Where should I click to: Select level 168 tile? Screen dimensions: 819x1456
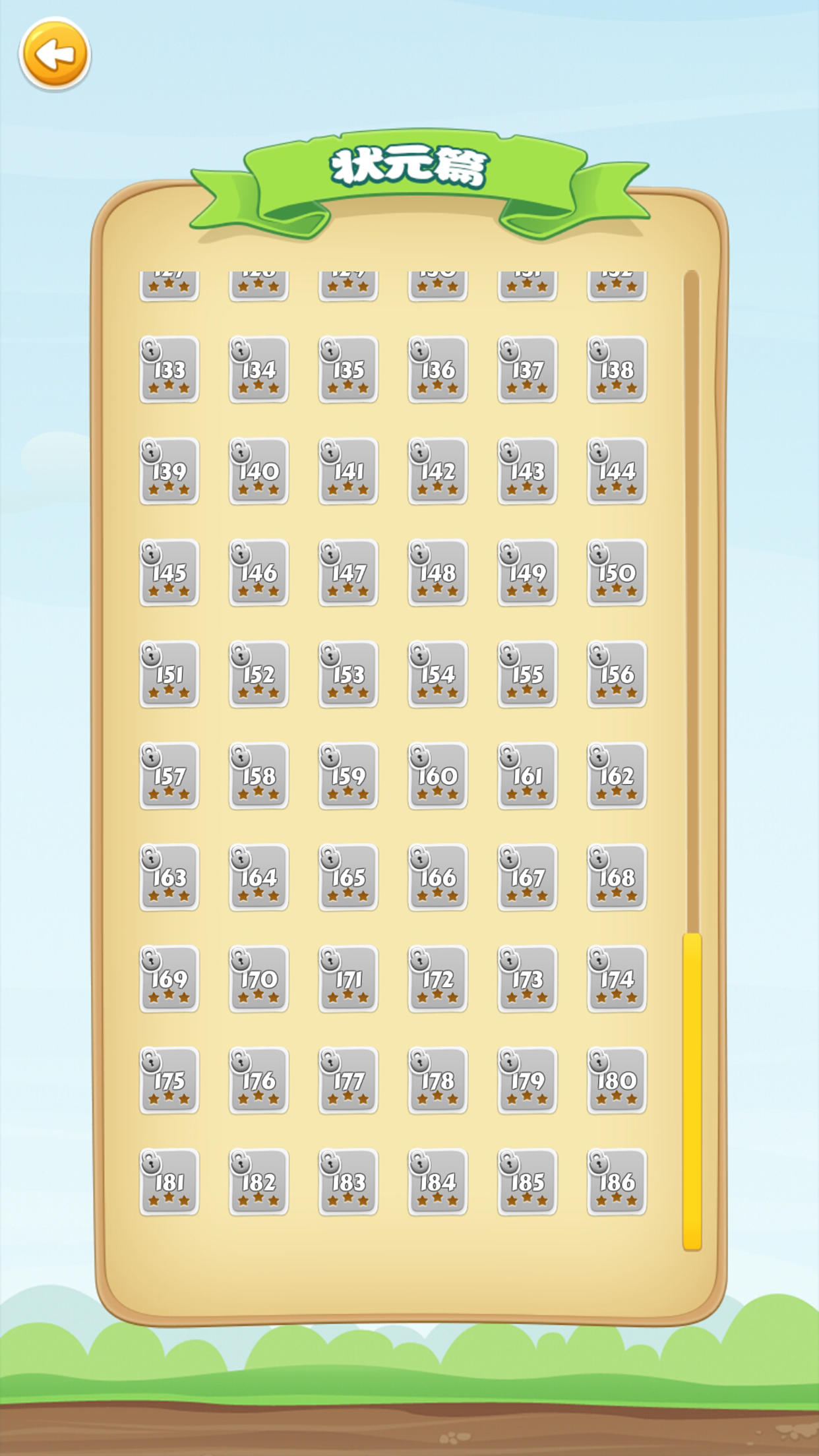pyautogui.click(x=617, y=877)
